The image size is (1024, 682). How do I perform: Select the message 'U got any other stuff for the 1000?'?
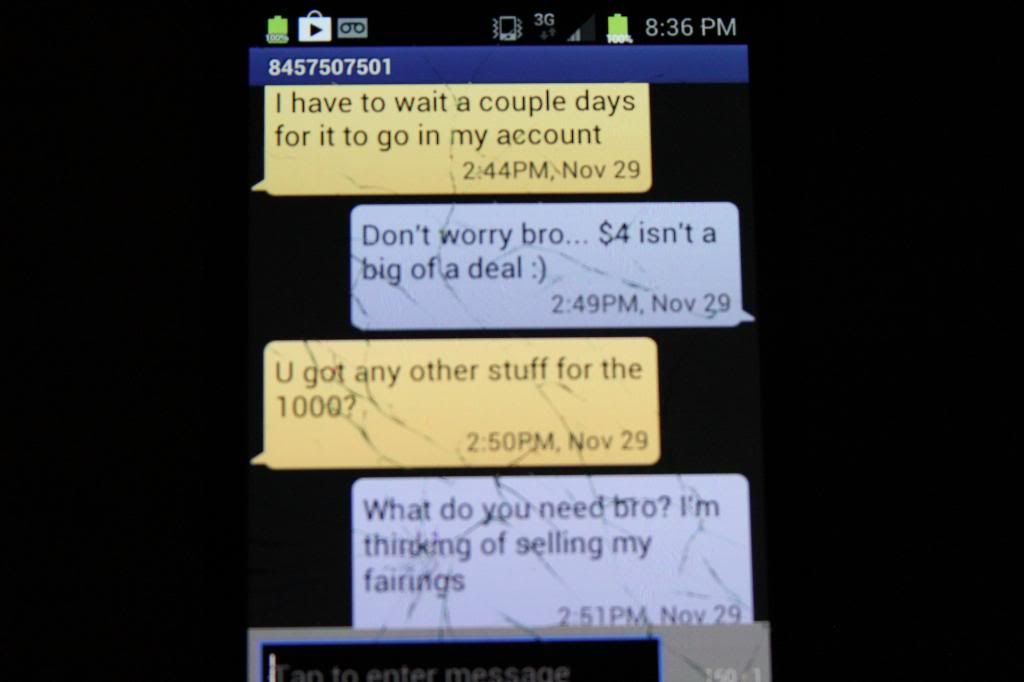pyautogui.click(x=461, y=402)
